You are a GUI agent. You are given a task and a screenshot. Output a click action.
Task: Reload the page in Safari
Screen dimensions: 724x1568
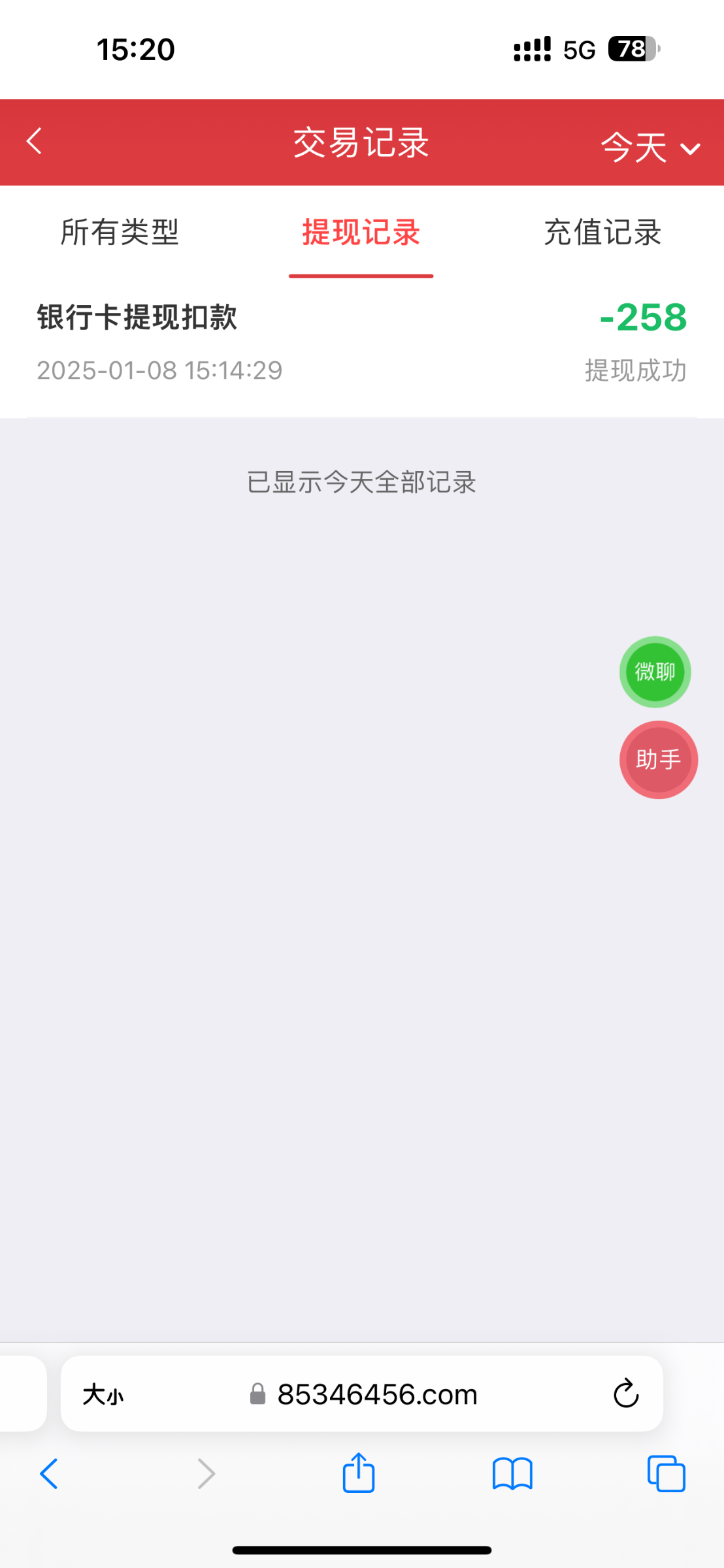625,1394
